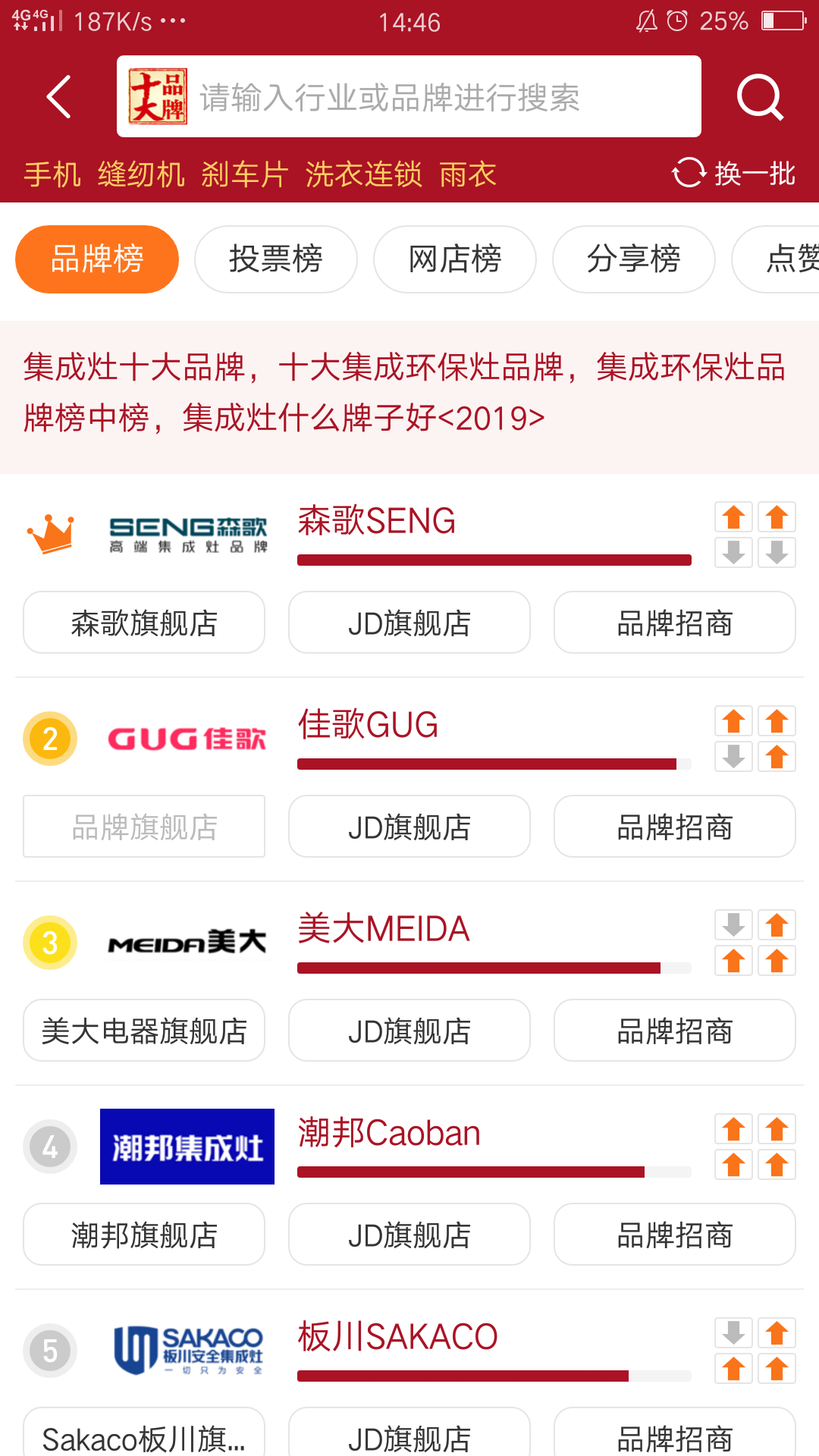Image resolution: width=819 pixels, height=1456 pixels.
Task: Click the magnifier search icon
Action: [761, 96]
